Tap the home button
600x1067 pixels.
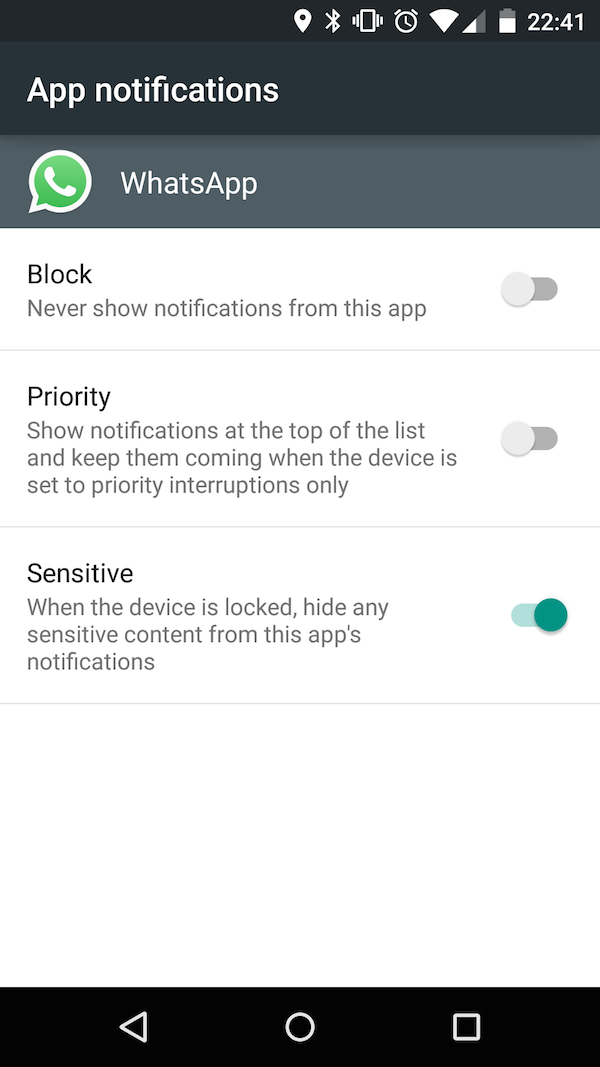tap(300, 1026)
